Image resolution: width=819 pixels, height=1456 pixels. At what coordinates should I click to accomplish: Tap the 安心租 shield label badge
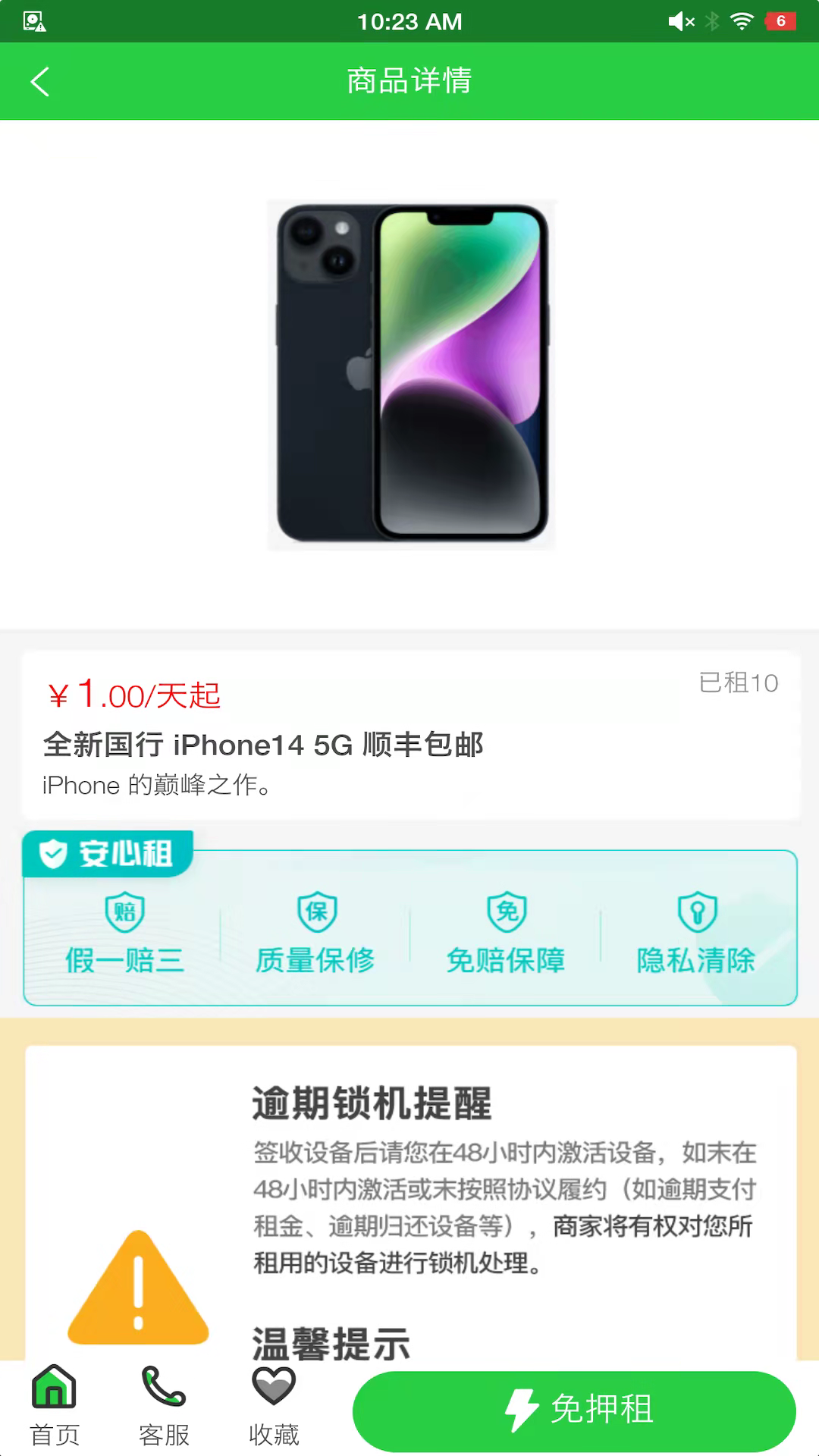tap(107, 852)
